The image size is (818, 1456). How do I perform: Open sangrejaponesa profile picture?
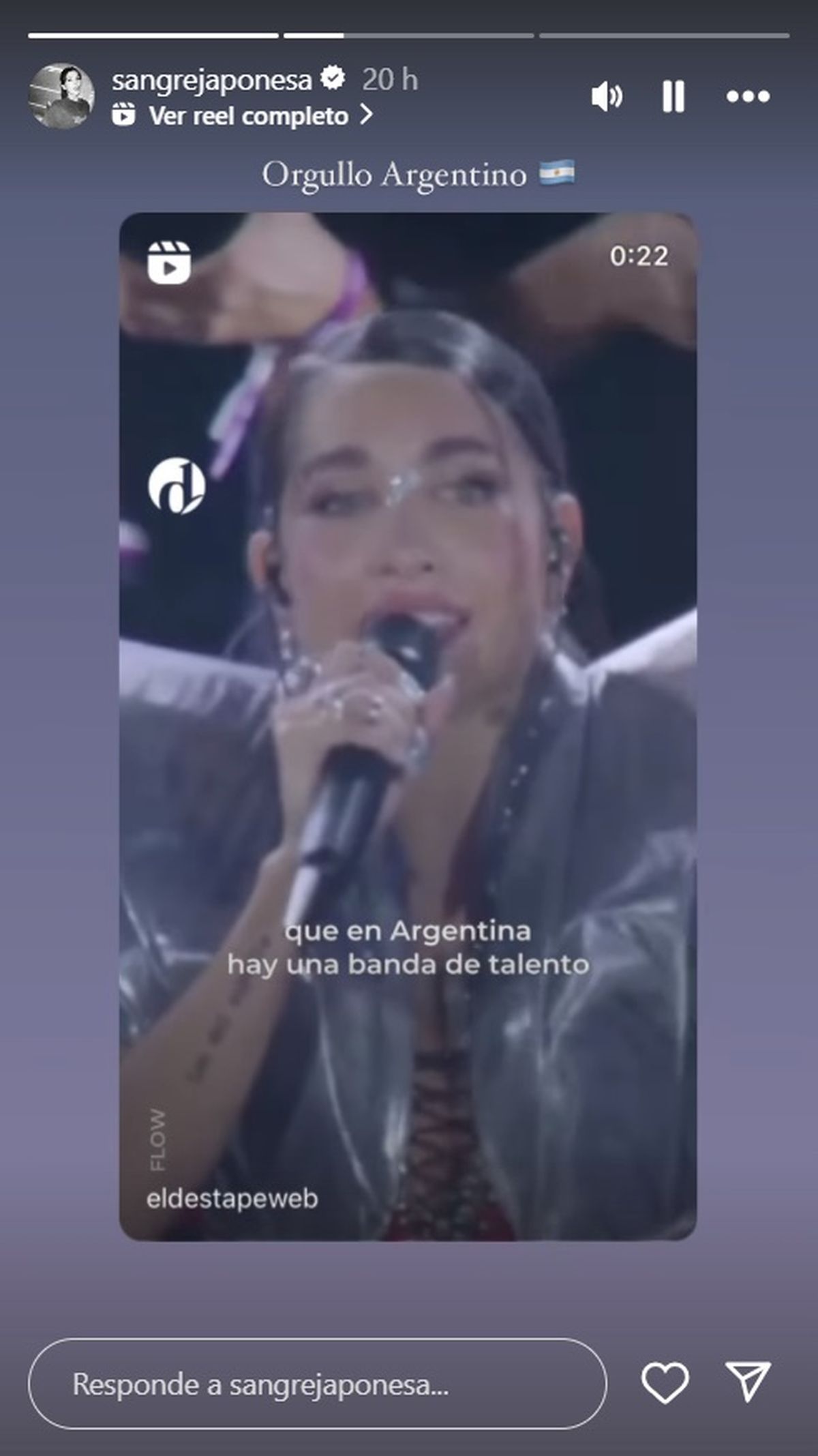61,96
